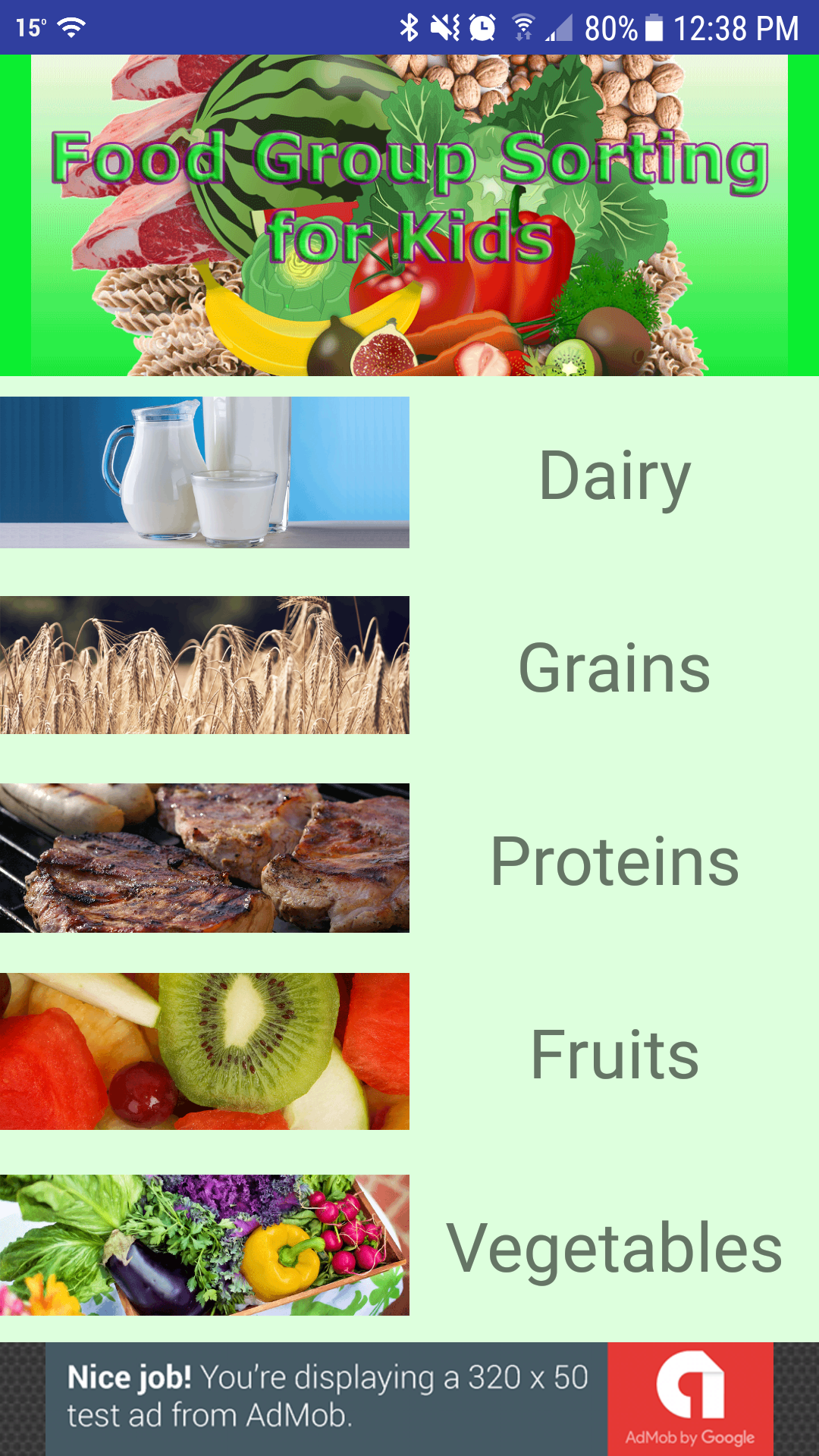Select the Dairy milk pitcher thumbnail
The image size is (819, 1456).
pos(205,470)
